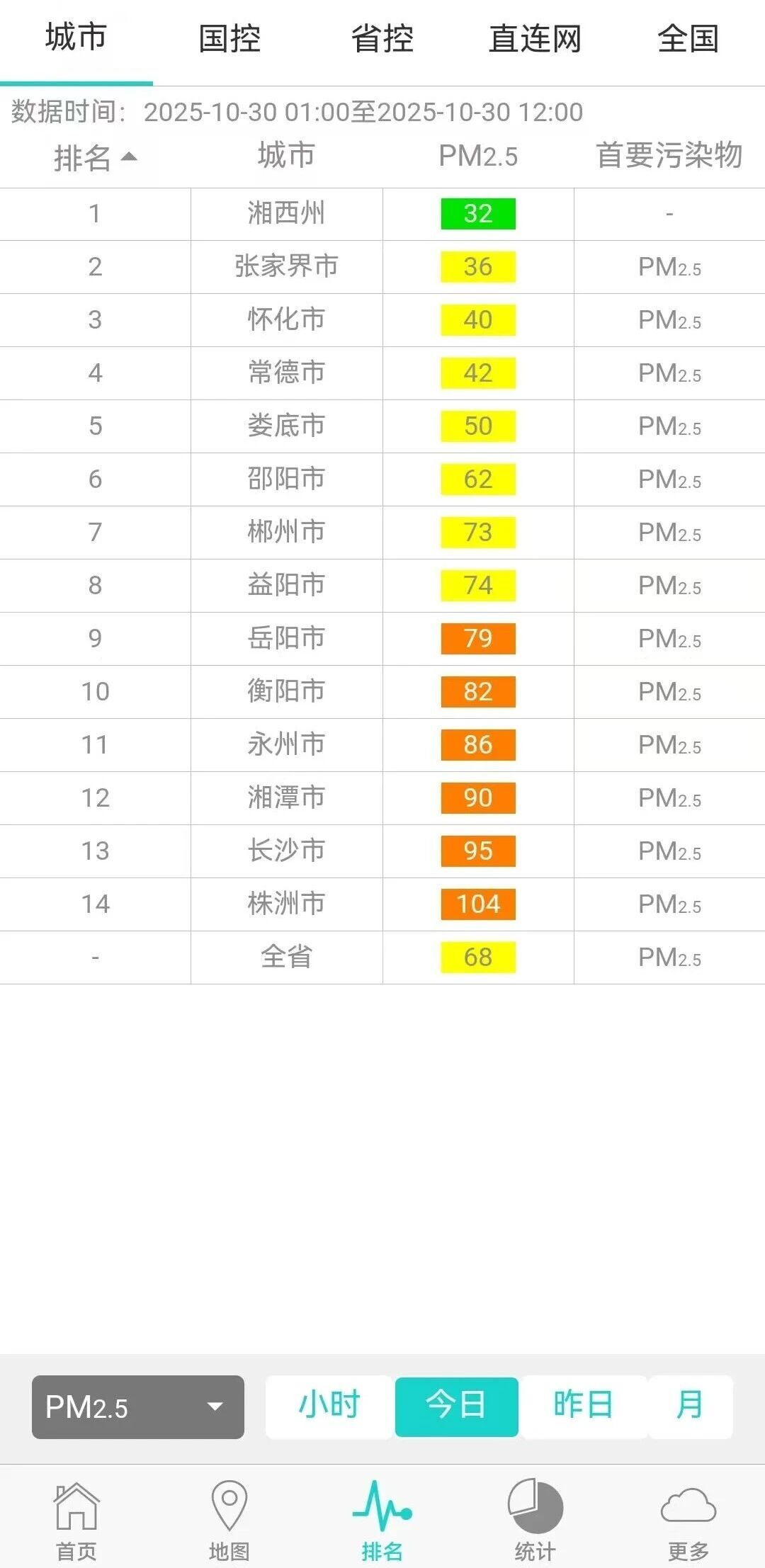Select the 全国 tab

(688, 39)
